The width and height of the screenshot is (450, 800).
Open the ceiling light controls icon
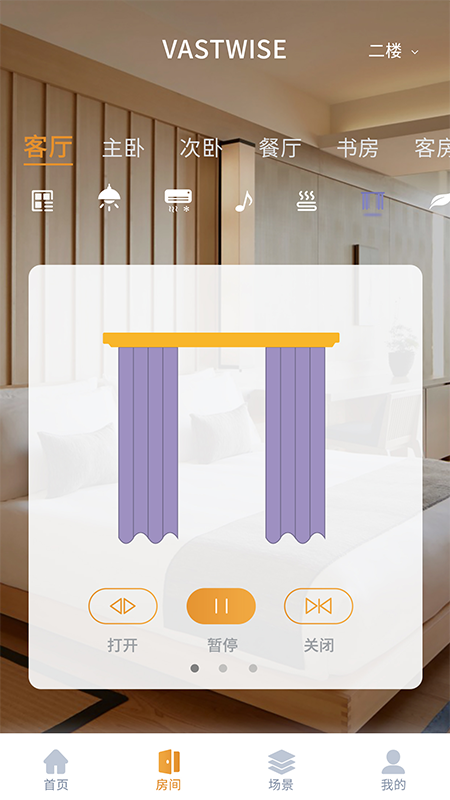pos(109,197)
